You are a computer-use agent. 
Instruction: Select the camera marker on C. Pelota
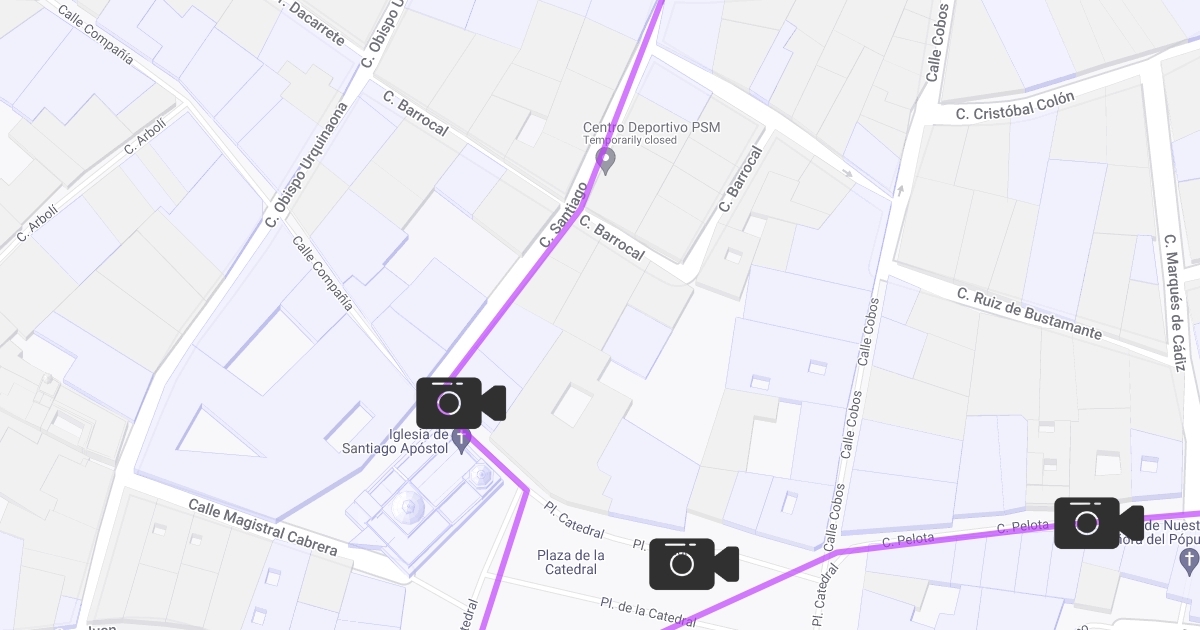point(1097,523)
